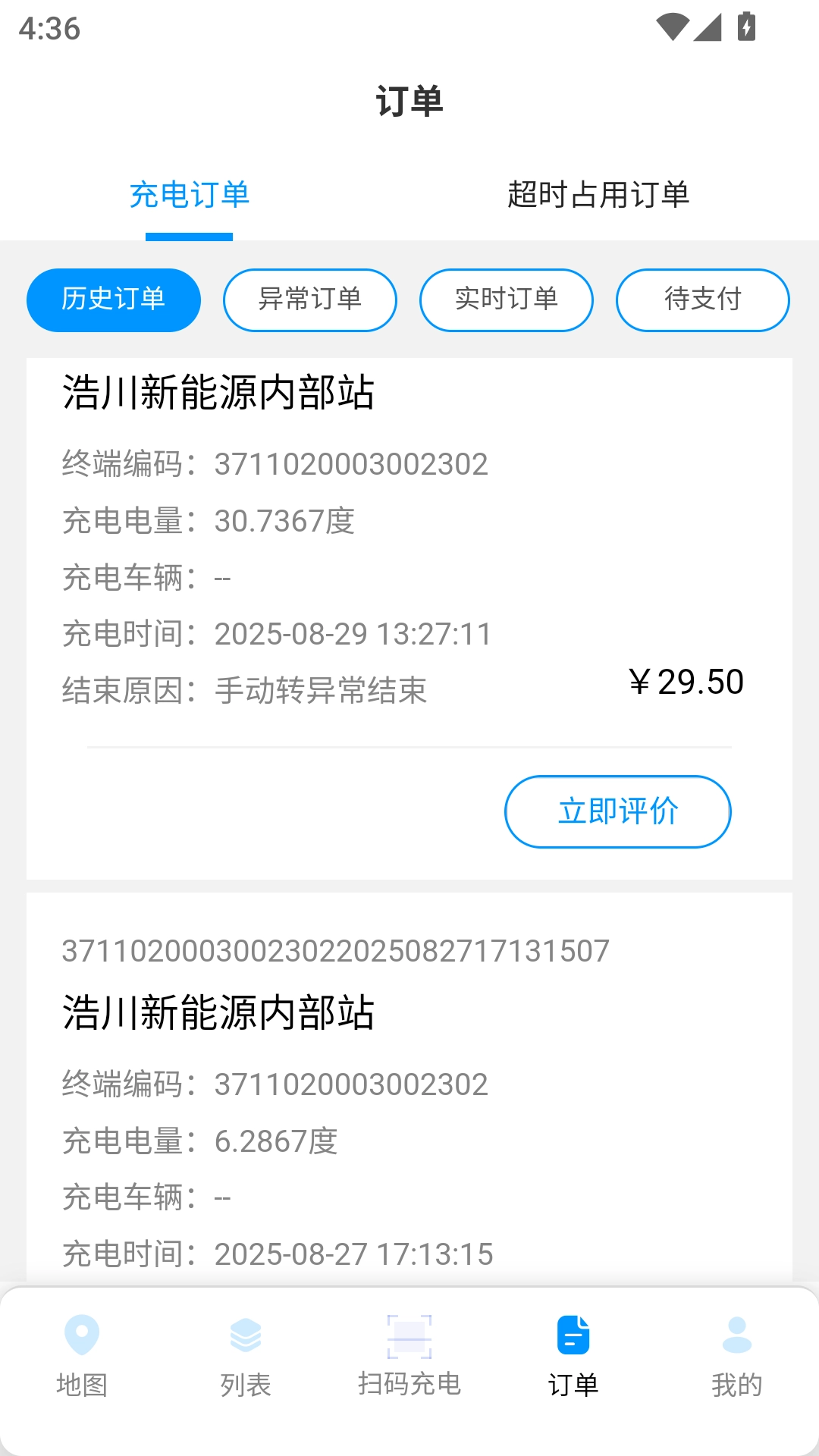Enable the 历史订单 filter
The image size is (819, 1456).
(113, 300)
